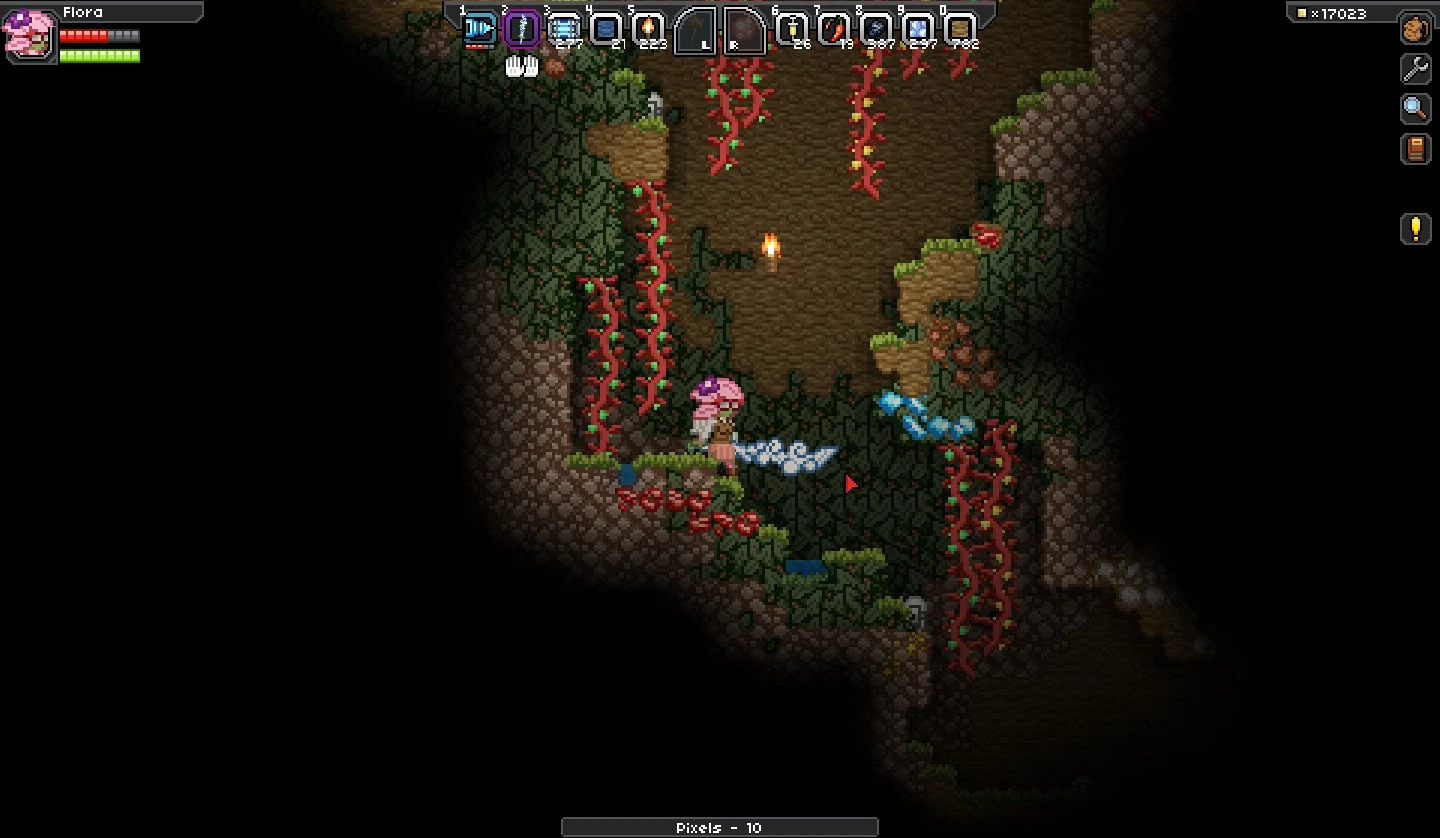Select the ice block in slot 9
Image resolution: width=1440 pixels, height=838 pixels.
coord(918,30)
